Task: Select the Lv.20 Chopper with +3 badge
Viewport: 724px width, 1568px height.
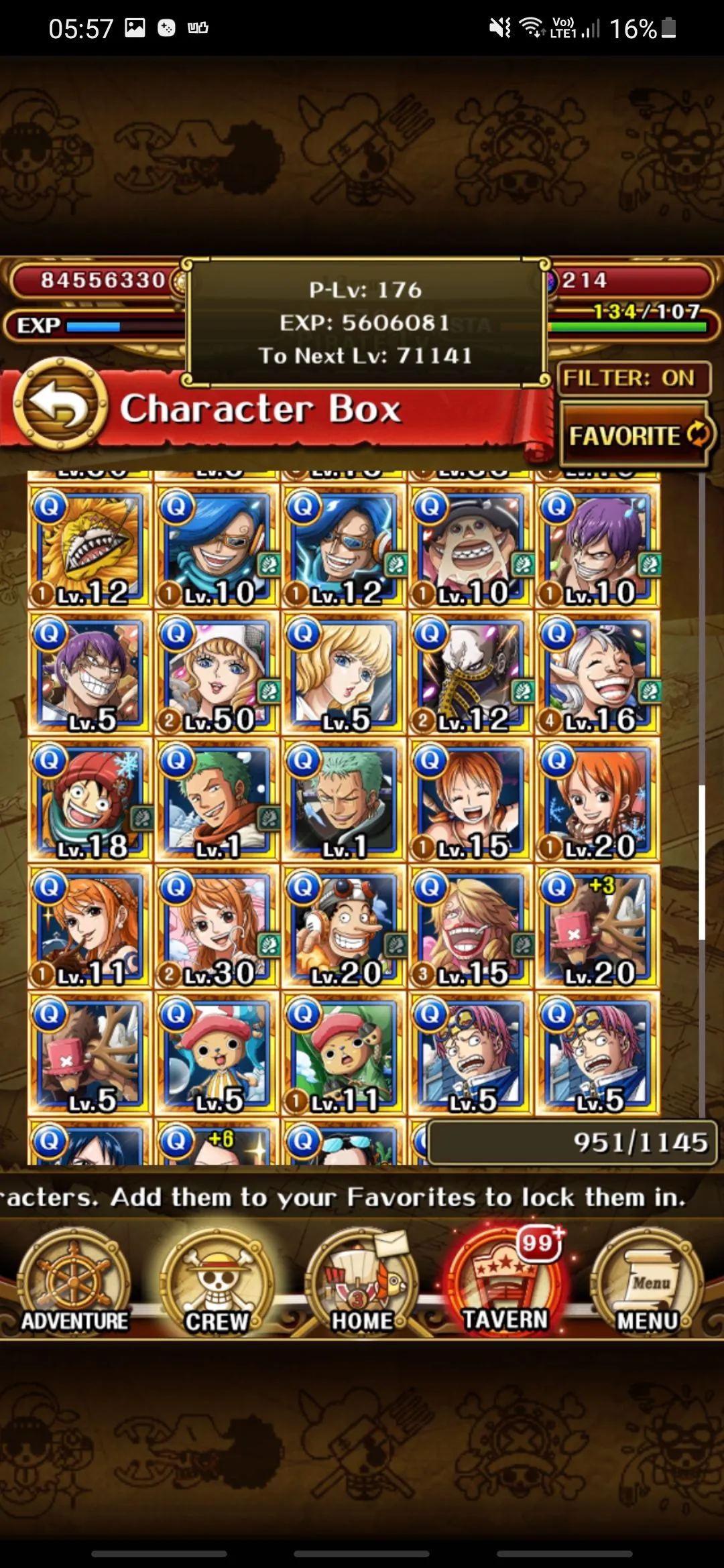Action: click(x=597, y=927)
